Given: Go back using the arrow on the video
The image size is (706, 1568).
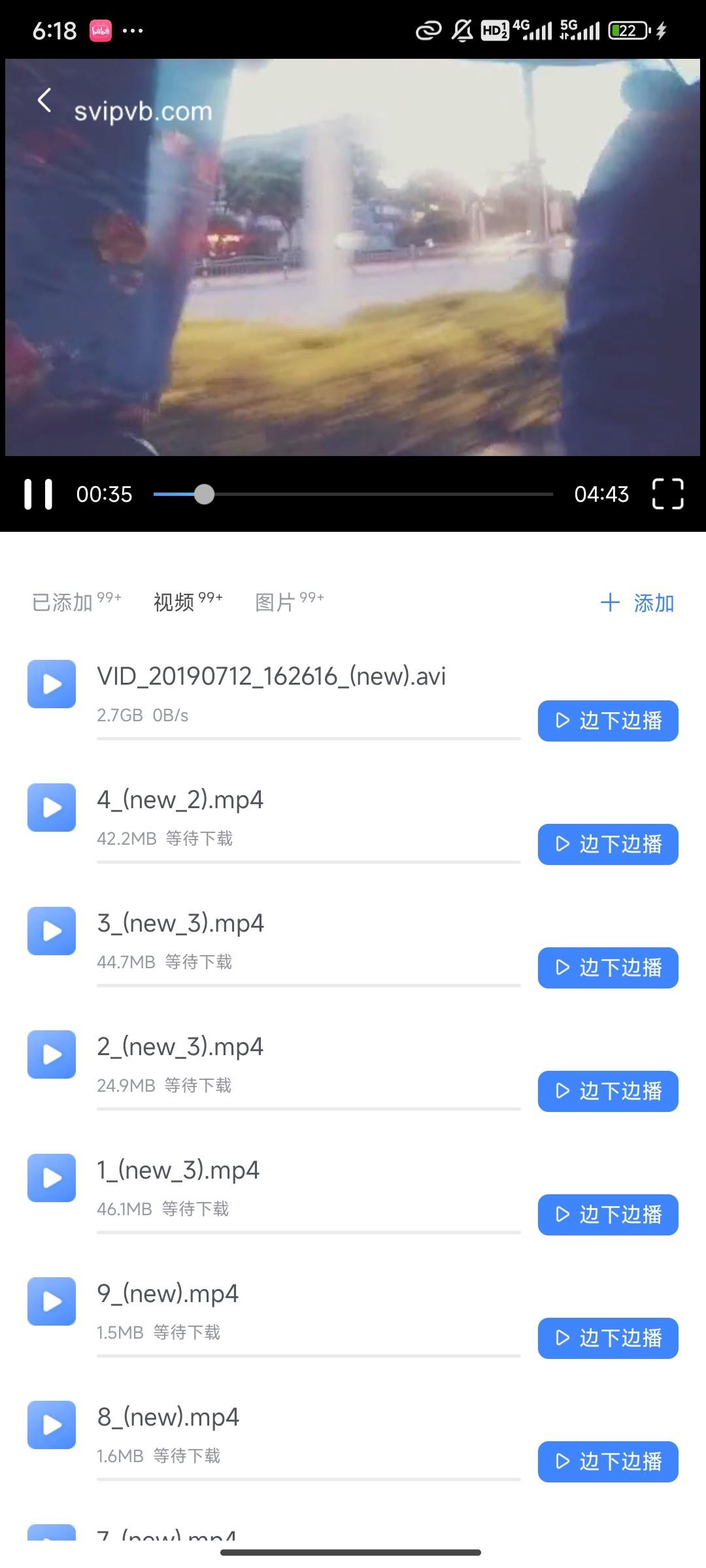Looking at the screenshot, I should click(x=44, y=100).
